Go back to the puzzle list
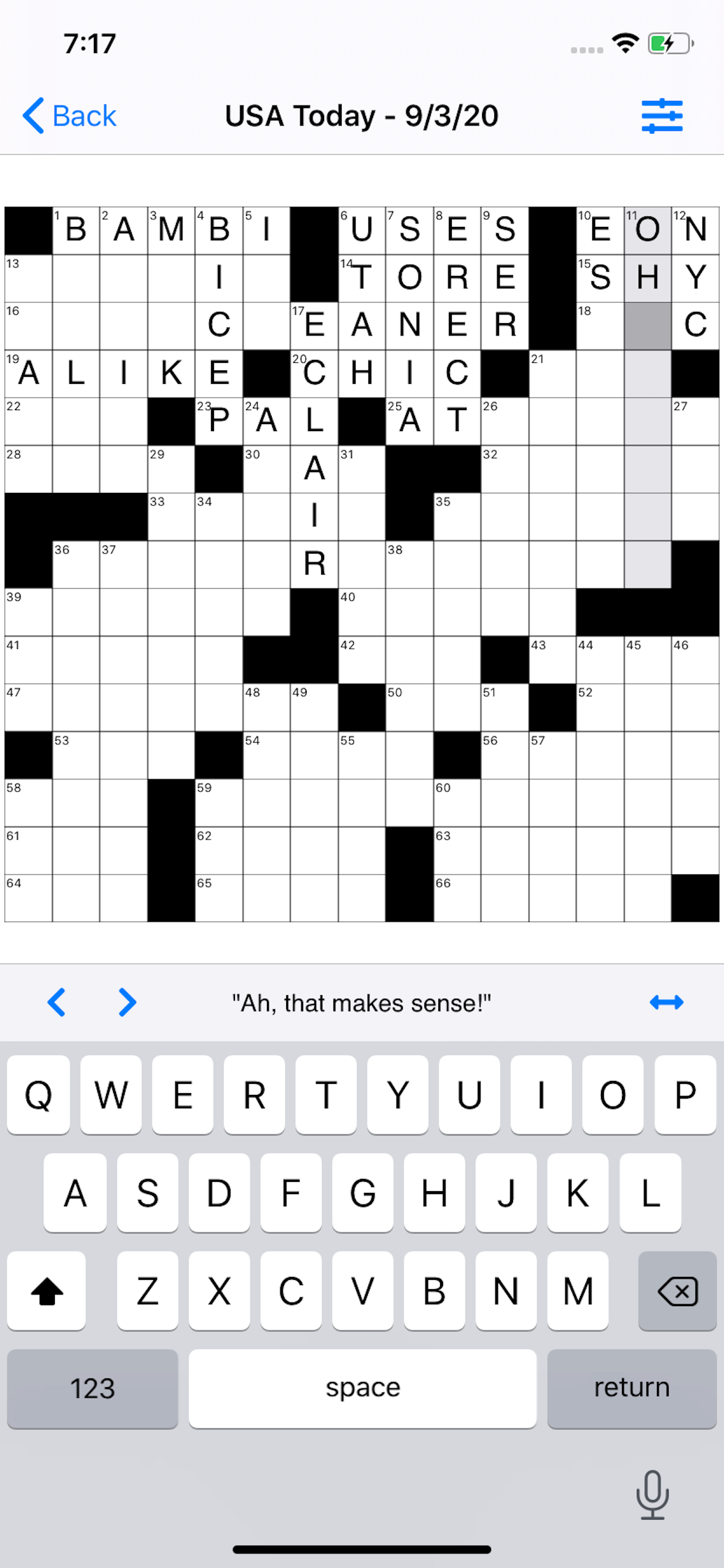724x1568 pixels. coord(69,116)
